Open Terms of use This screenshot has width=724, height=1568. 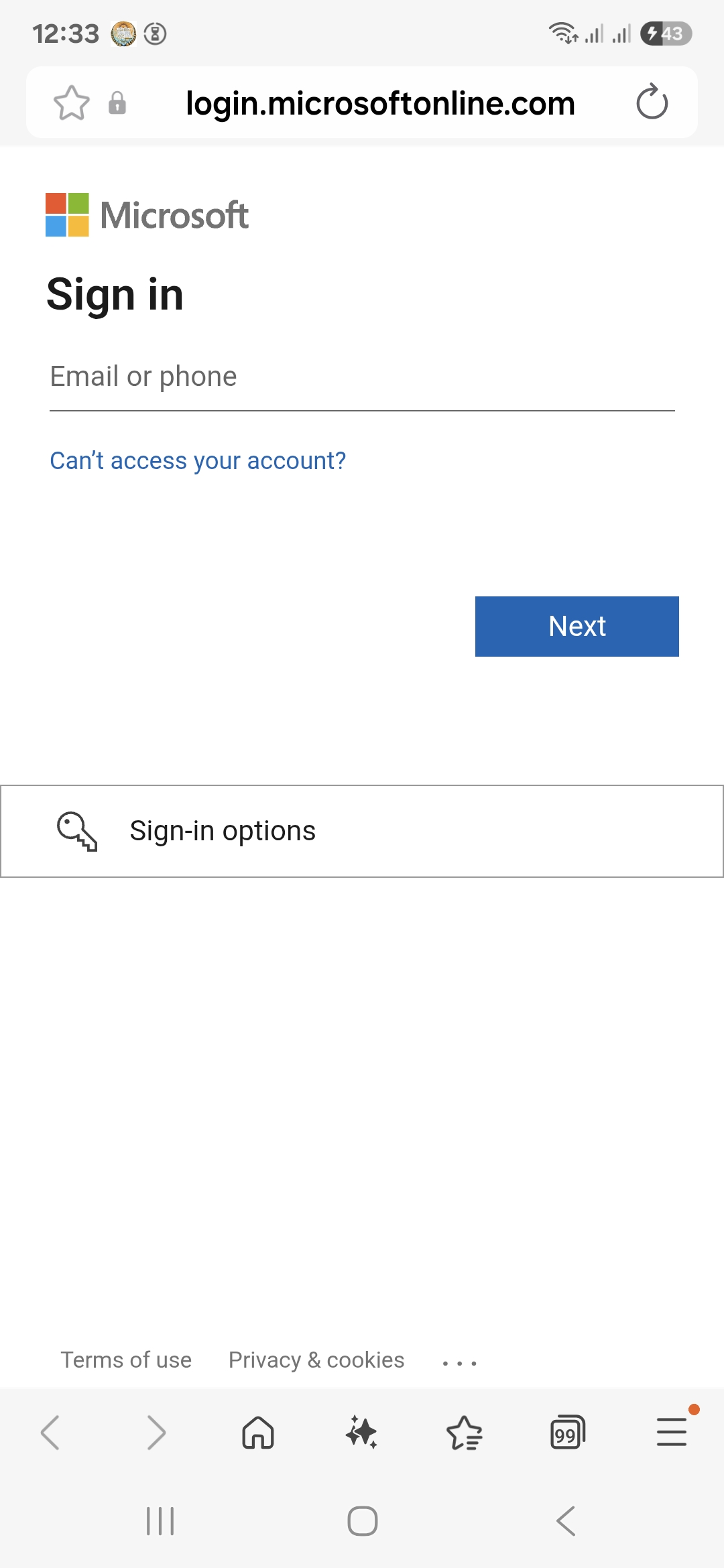[x=126, y=1360]
